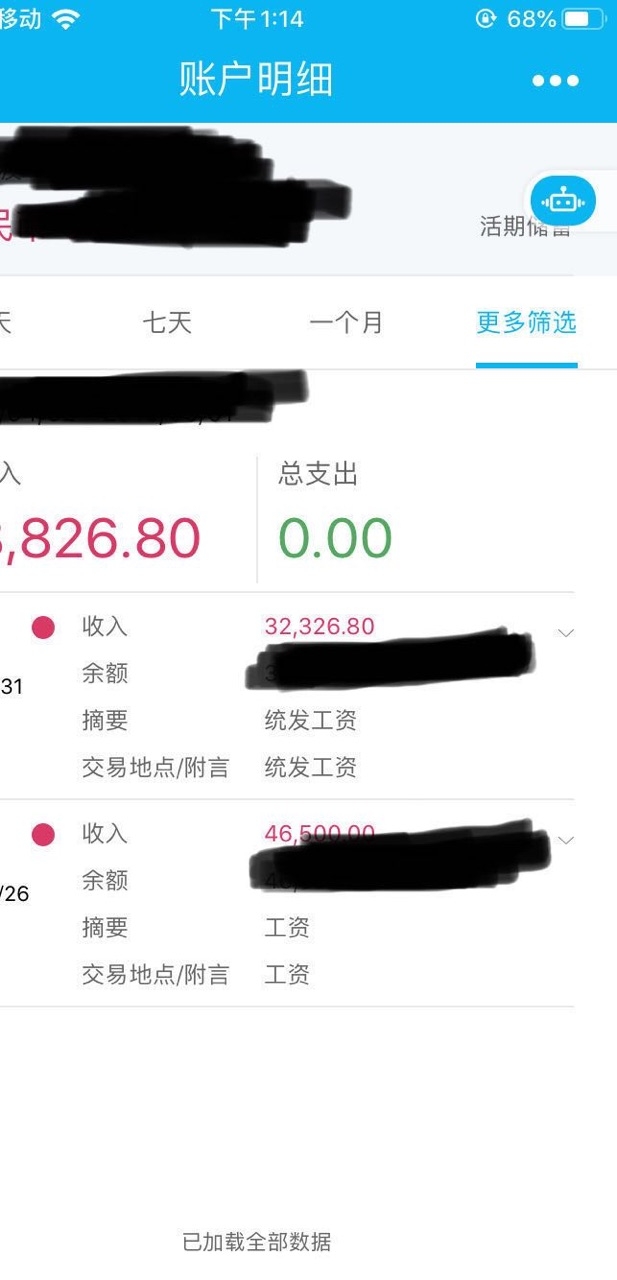Expand the 46,500.00 工资 transaction
The width and height of the screenshot is (617, 1280).
pyautogui.click(x=566, y=840)
